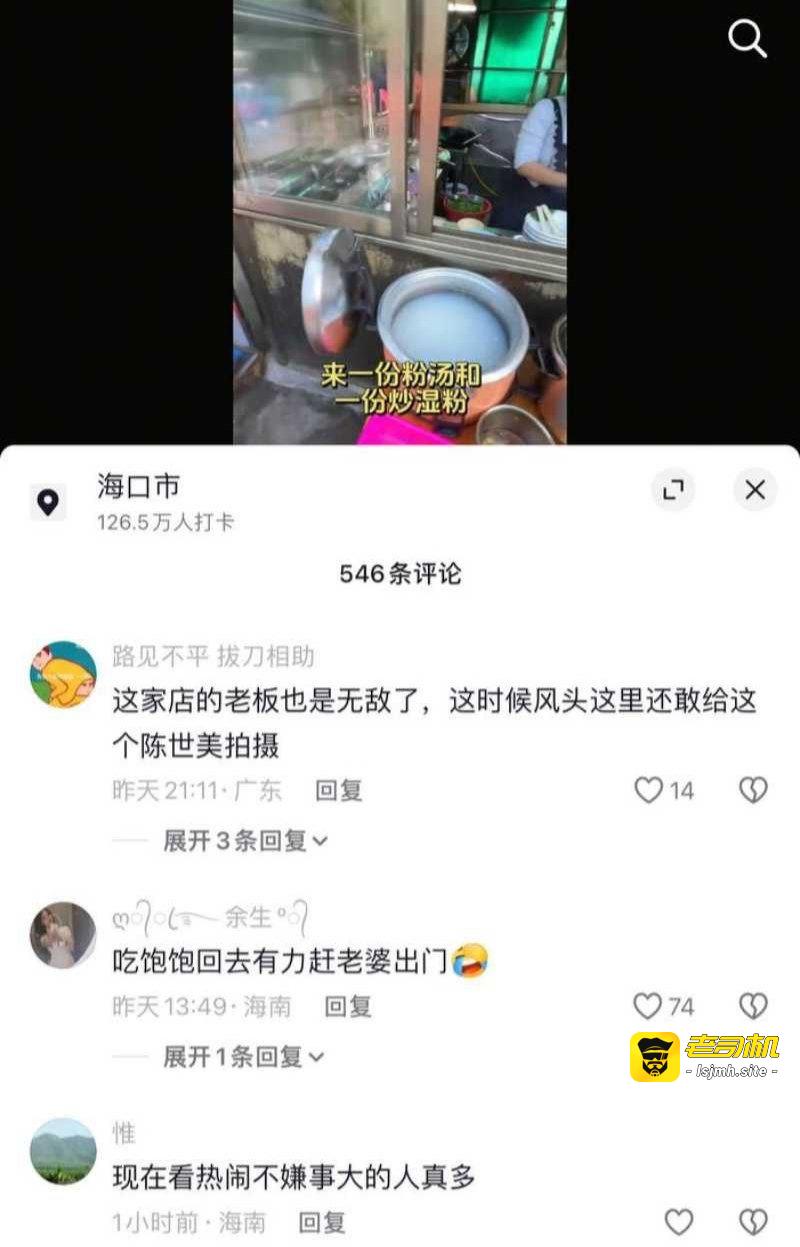Like the 吃饱饱回去 comment
The height and width of the screenshot is (1247, 800).
650,1005
